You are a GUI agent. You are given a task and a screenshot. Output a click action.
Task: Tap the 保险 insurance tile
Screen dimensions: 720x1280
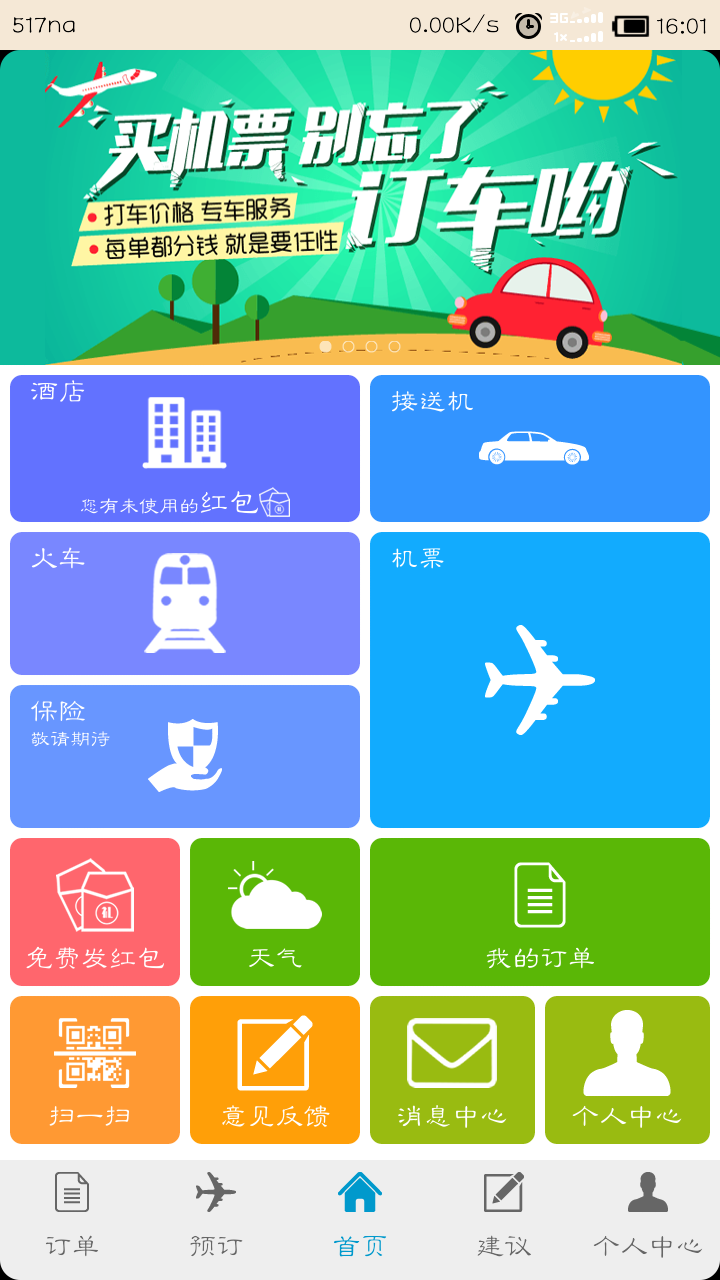coord(185,756)
